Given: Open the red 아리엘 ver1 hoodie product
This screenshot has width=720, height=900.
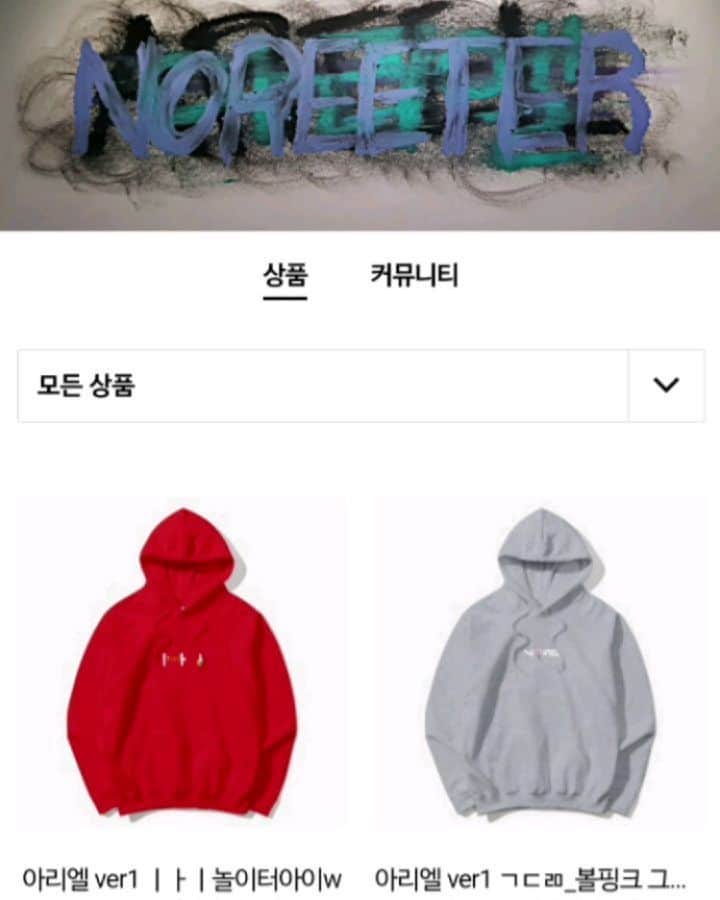Looking at the screenshot, I should [x=182, y=662].
